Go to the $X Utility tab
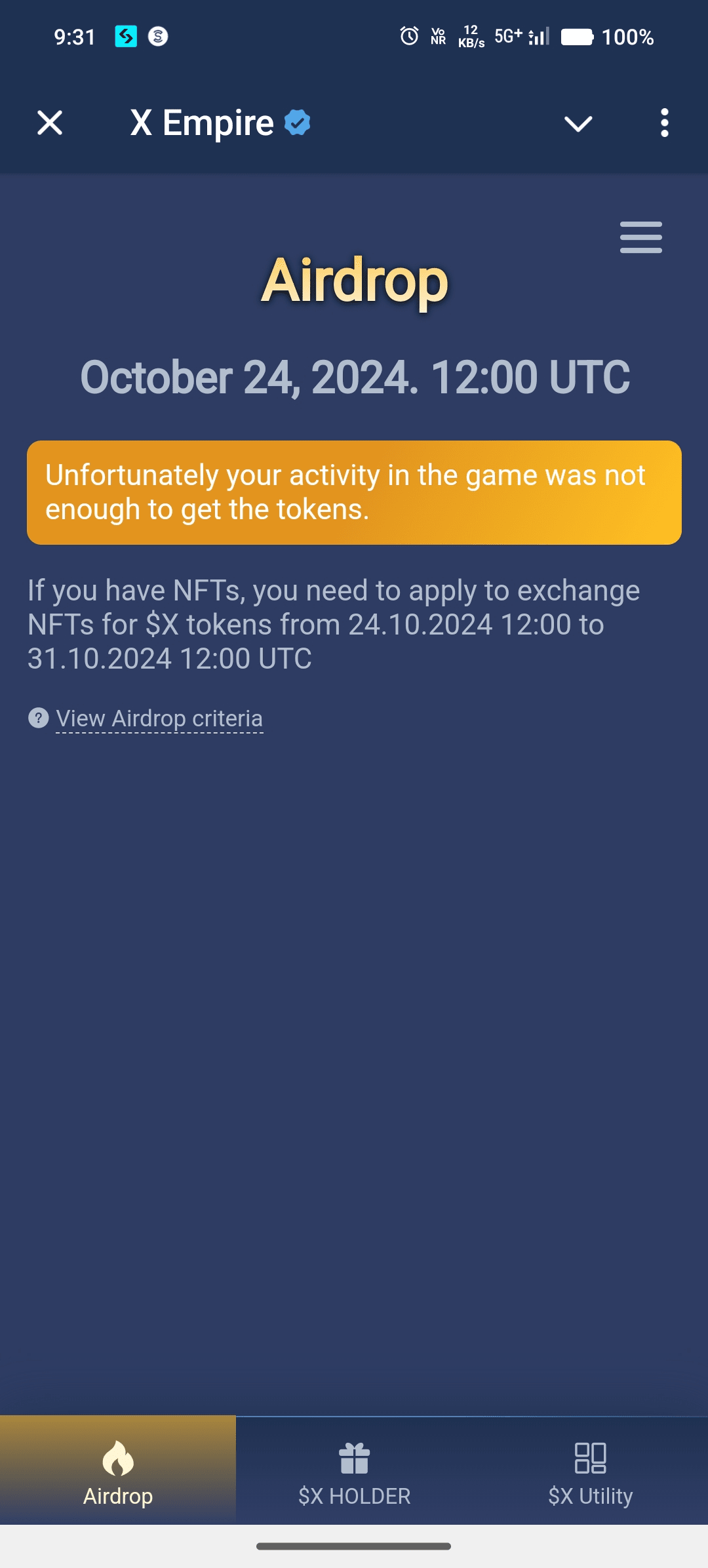The image size is (708, 1568). [x=590, y=1470]
